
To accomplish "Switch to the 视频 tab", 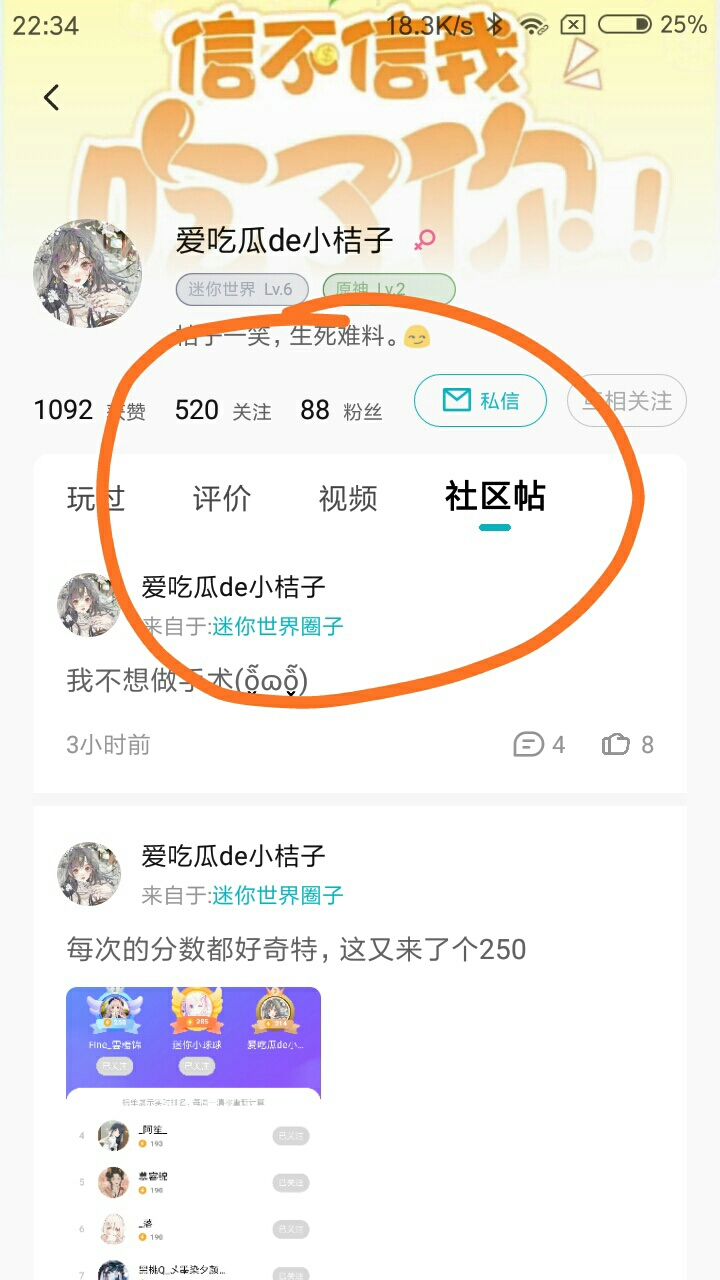I will [x=348, y=498].
